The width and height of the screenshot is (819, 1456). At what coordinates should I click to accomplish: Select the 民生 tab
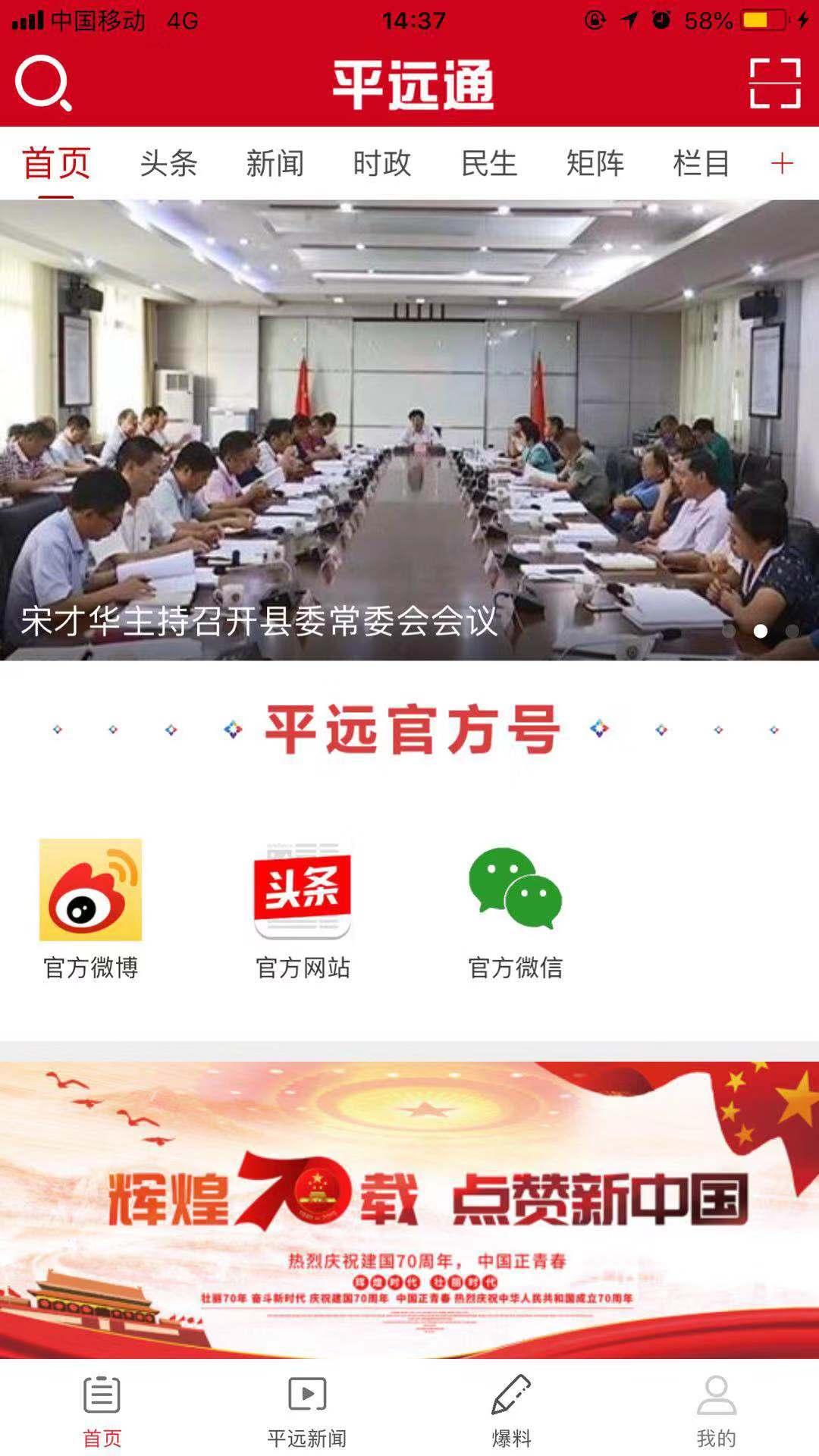pyautogui.click(x=488, y=163)
